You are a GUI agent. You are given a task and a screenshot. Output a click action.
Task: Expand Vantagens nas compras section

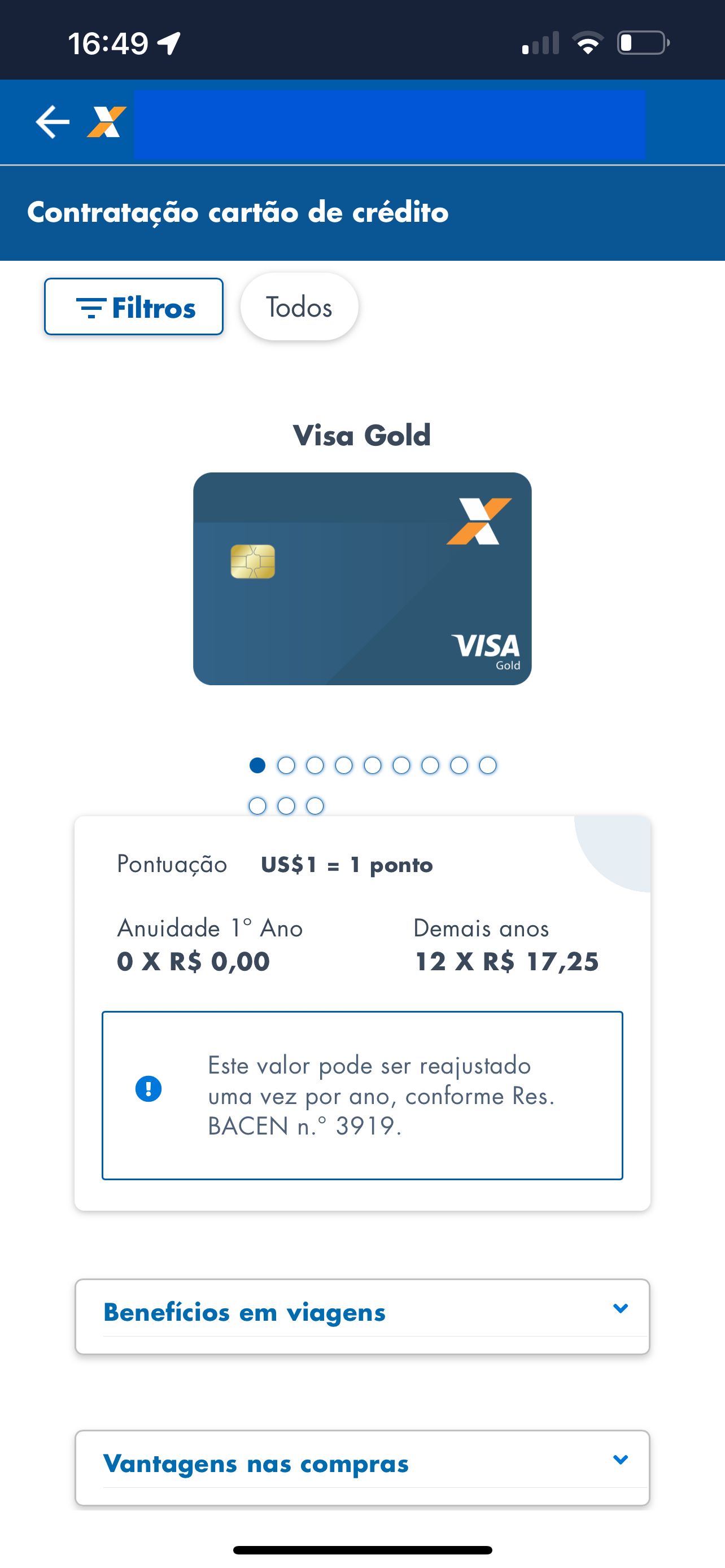[362, 1462]
